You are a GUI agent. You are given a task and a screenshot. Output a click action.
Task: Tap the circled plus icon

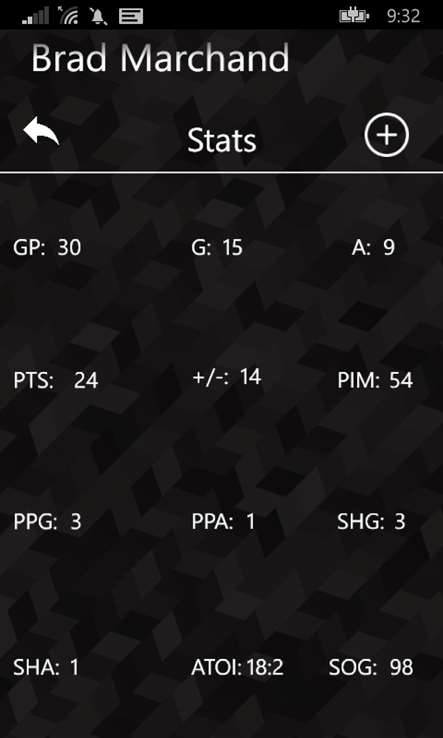click(387, 135)
